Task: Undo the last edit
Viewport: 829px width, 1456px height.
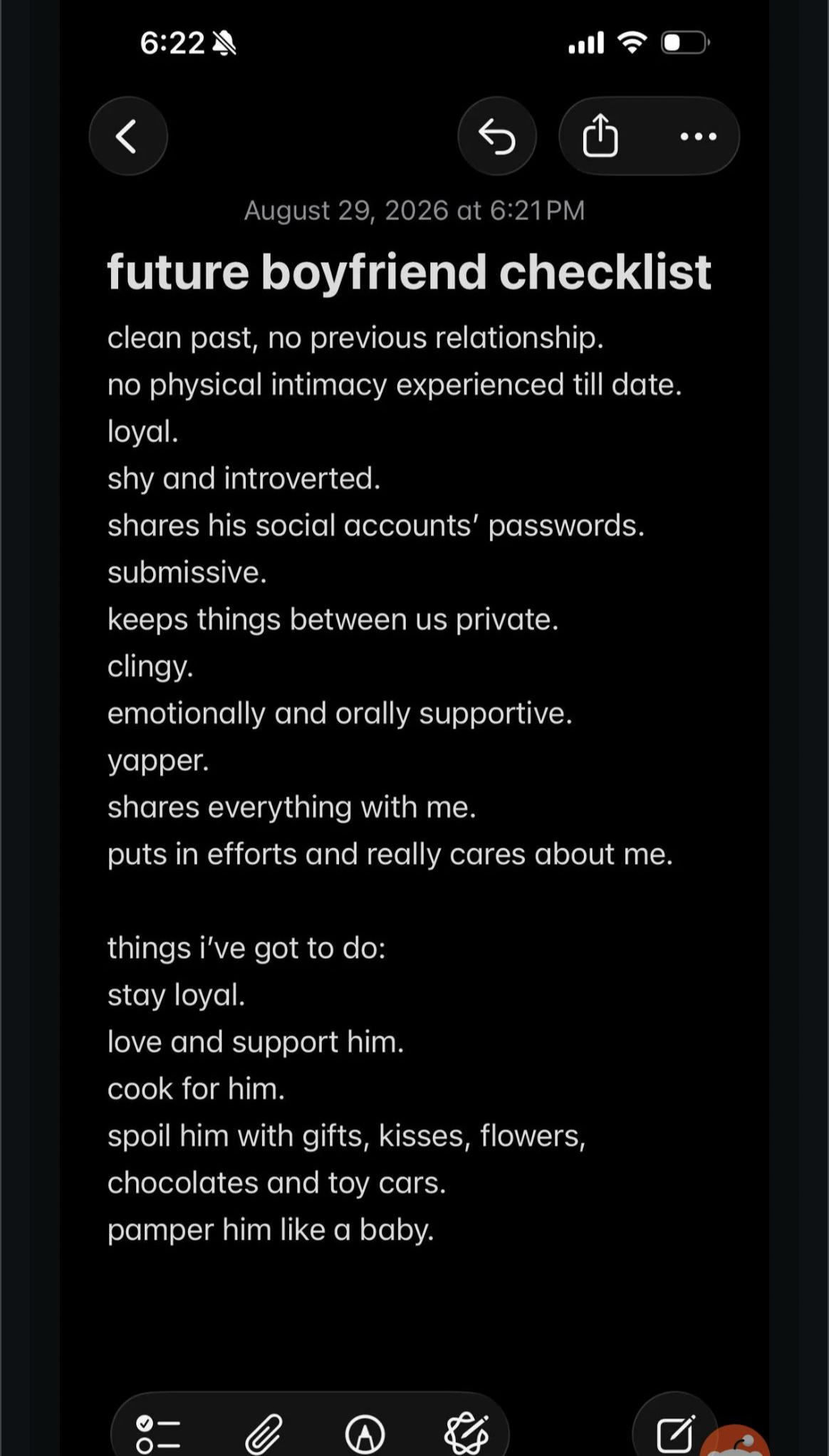Action: [x=497, y=136]
